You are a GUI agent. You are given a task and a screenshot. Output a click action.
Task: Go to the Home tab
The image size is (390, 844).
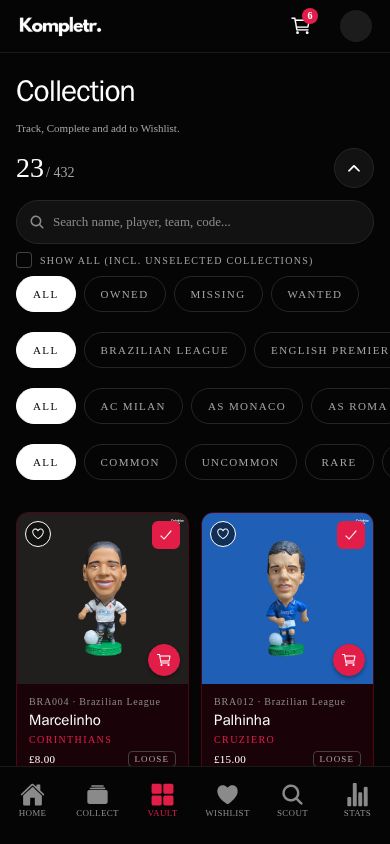(32, 801)
